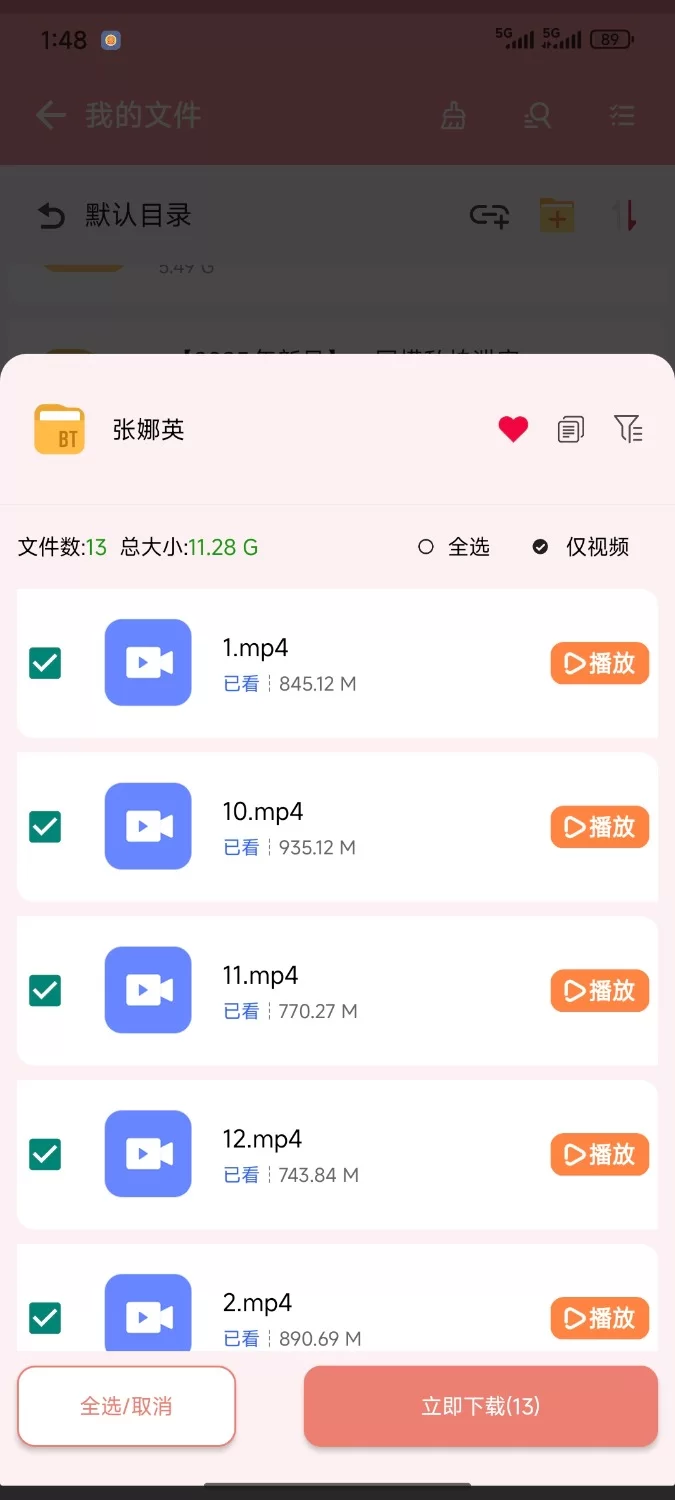The image size is (675, 1500).
Task: Tap the red heart favorite icon
Action: click(513, 430)
